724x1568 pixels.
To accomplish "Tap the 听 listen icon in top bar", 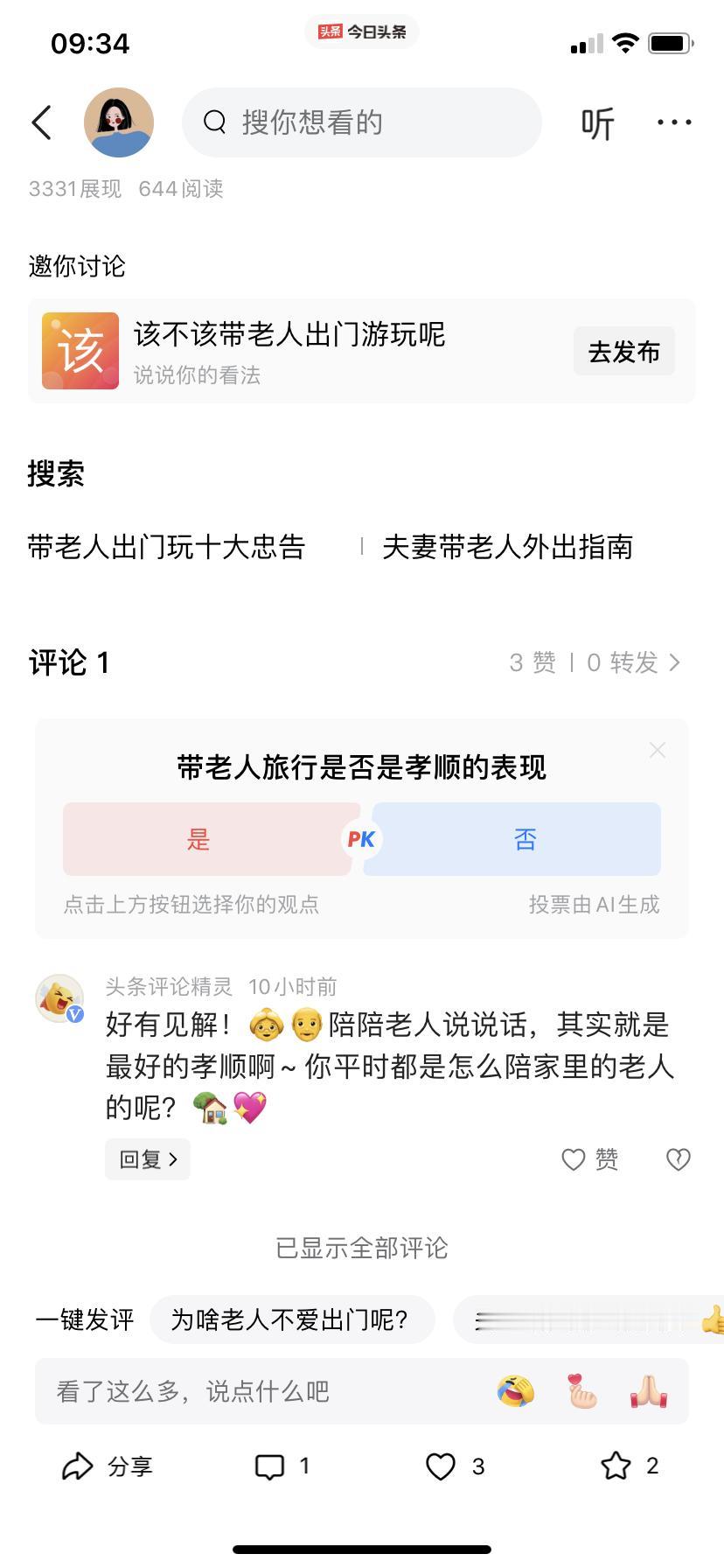I will coord(597,122).
